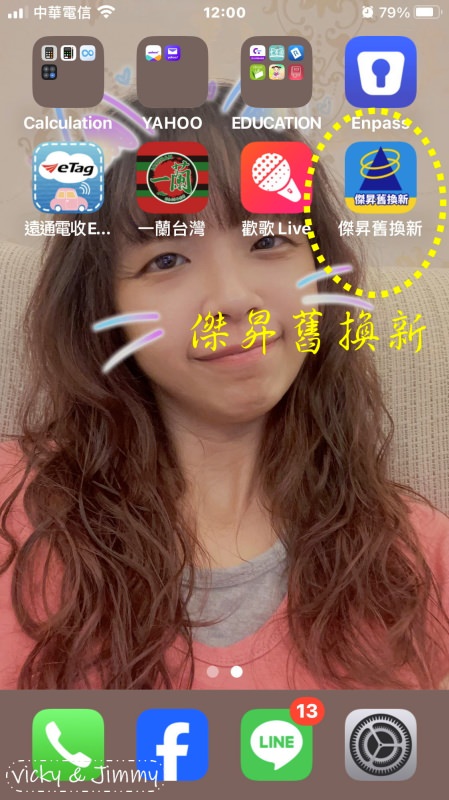
Task: Open LINE with 13 unread notifications
Action: click(x=277, y=744)
